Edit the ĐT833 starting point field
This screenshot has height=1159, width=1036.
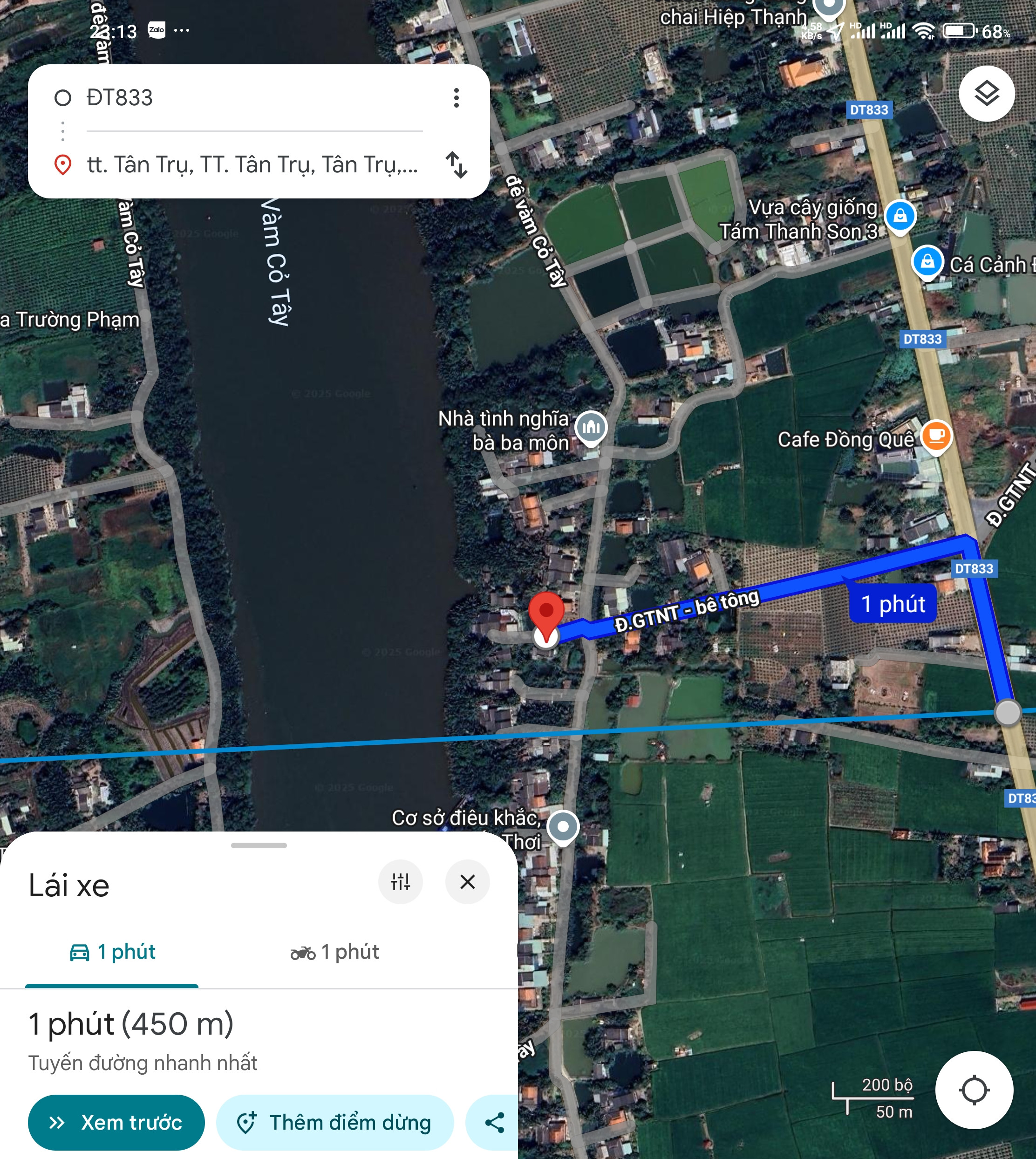click(254, 98)
